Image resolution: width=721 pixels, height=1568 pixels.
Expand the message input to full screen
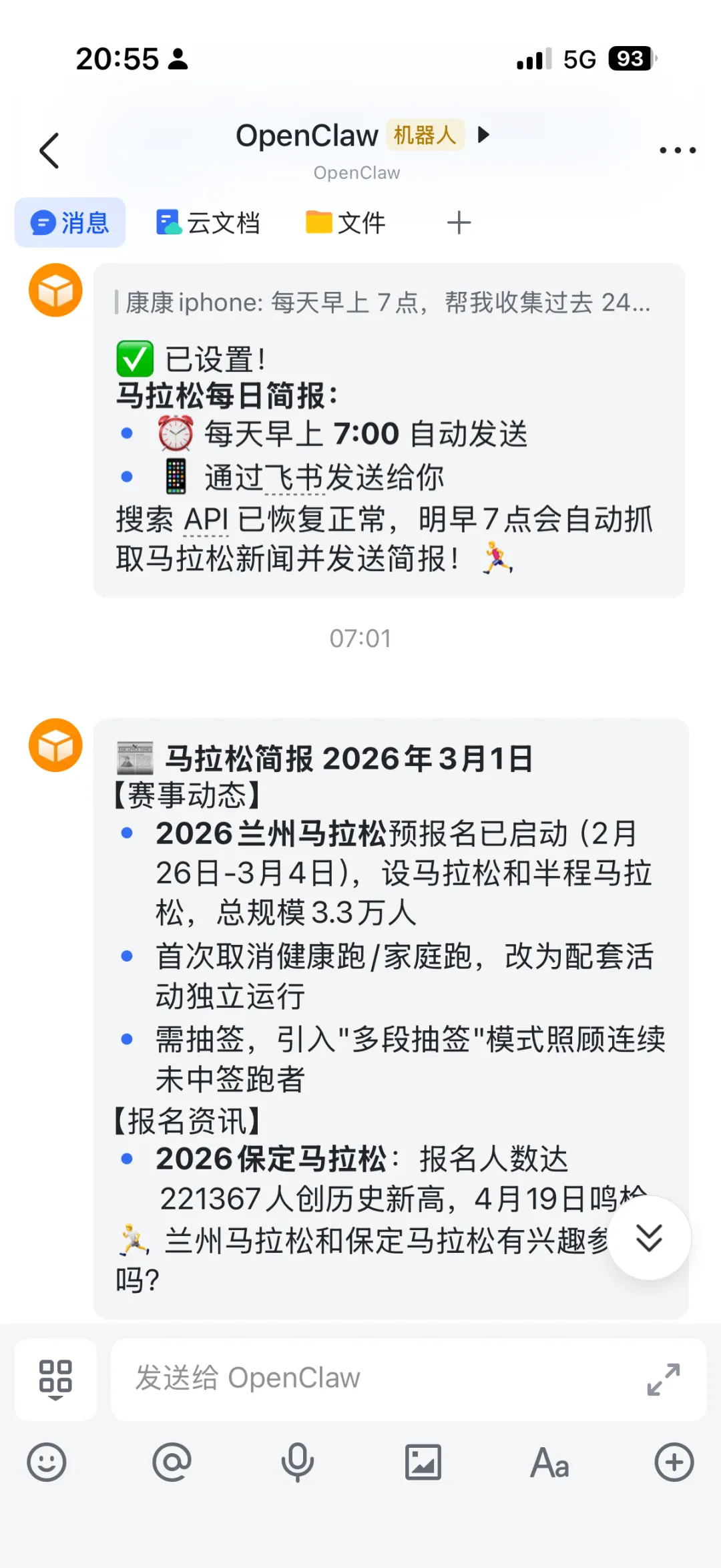click(663, 1379)
